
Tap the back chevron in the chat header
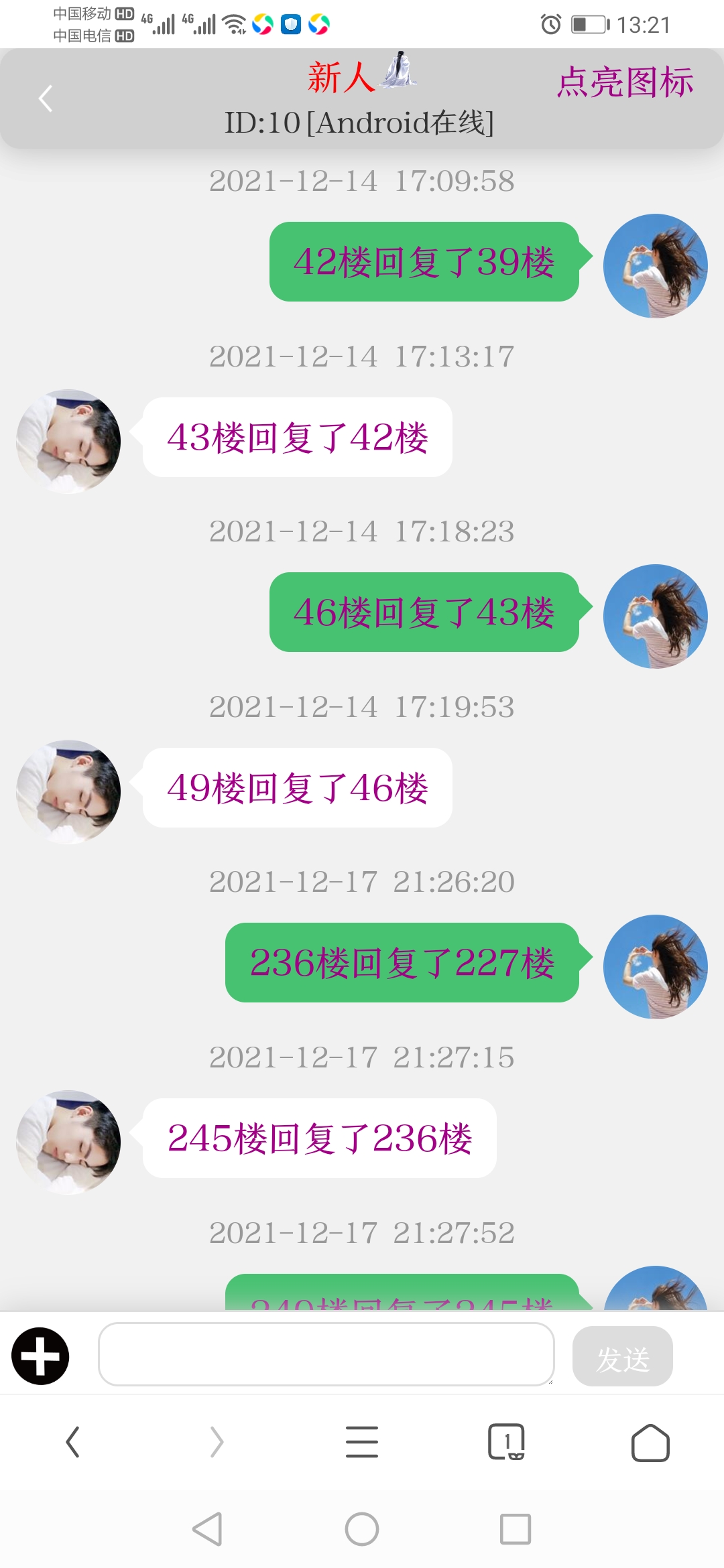point(45,98)
